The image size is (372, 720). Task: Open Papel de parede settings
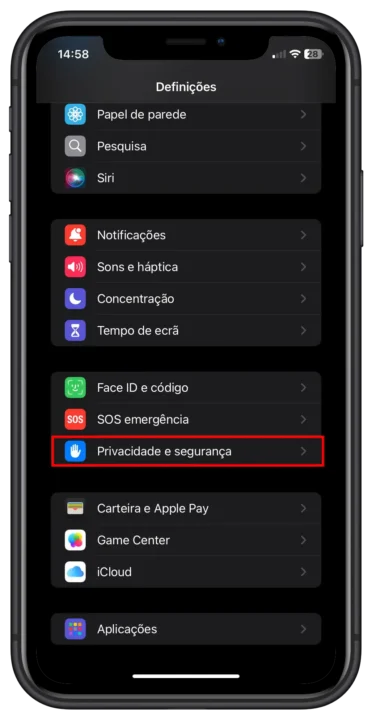click(186, 115)
